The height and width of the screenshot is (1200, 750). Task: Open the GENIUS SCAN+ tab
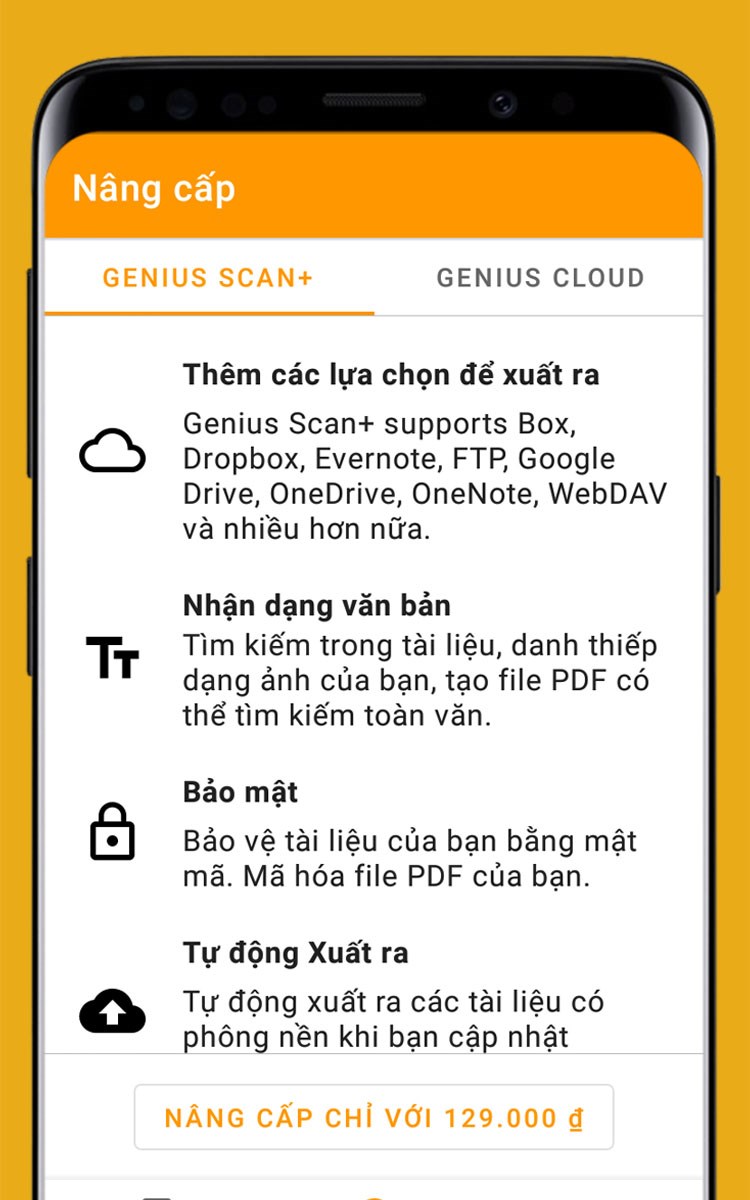(x=207, y=279)
